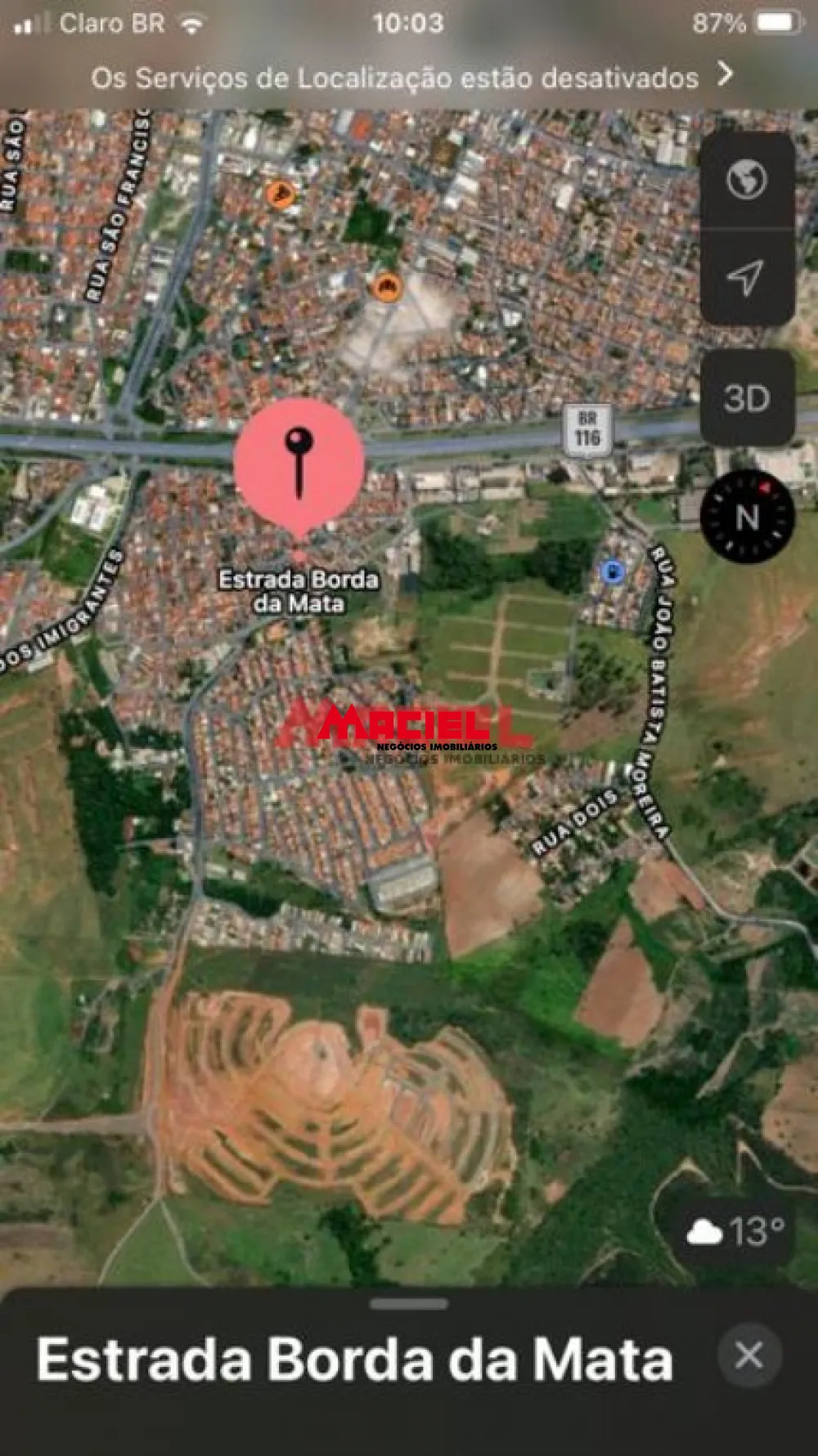
Task: Open the Location Services disabled banner
Action: 409,78
